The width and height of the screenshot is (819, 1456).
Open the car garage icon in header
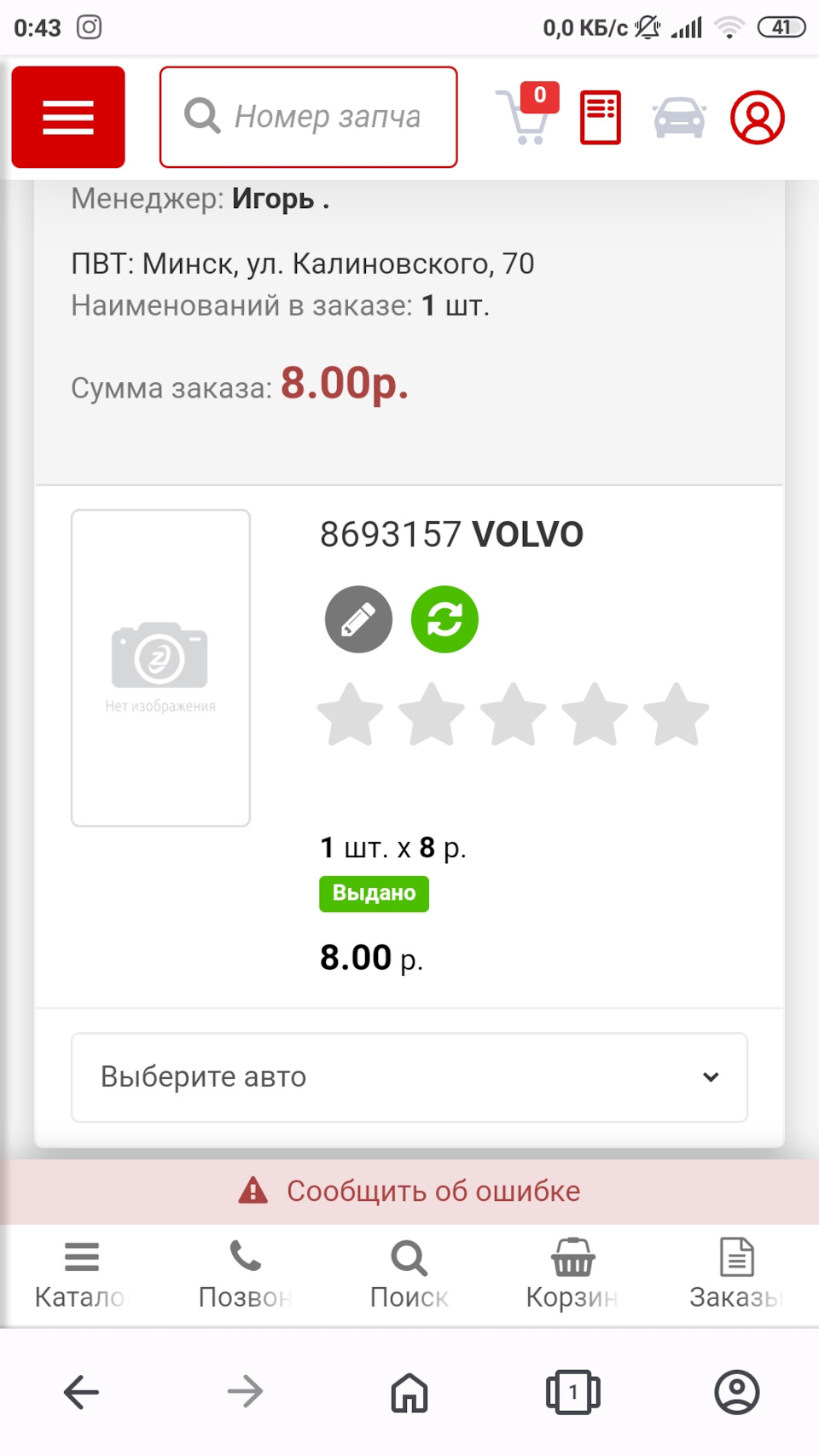pyautogui.click(x=678, y=118)
